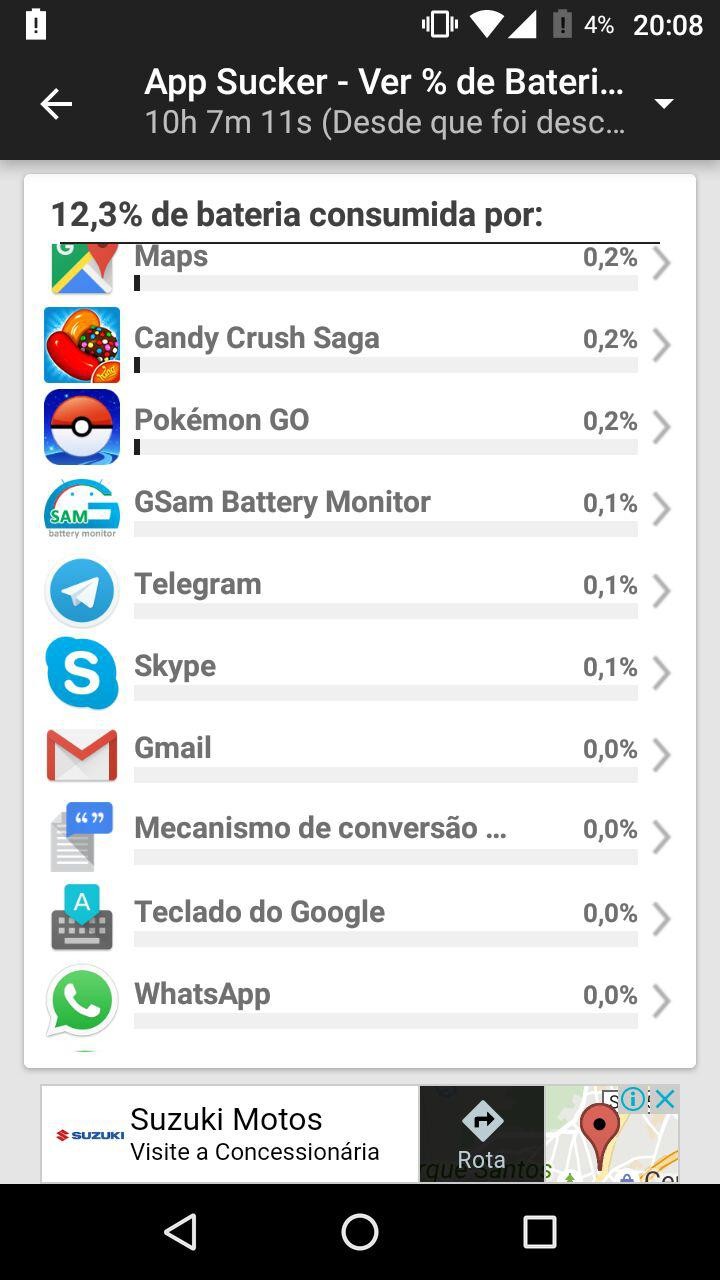Image resolution: width=720 pixels, height=1280 pixels.
Task: View Teclado do Google battery usage
Action: click(x=360, y=919)
